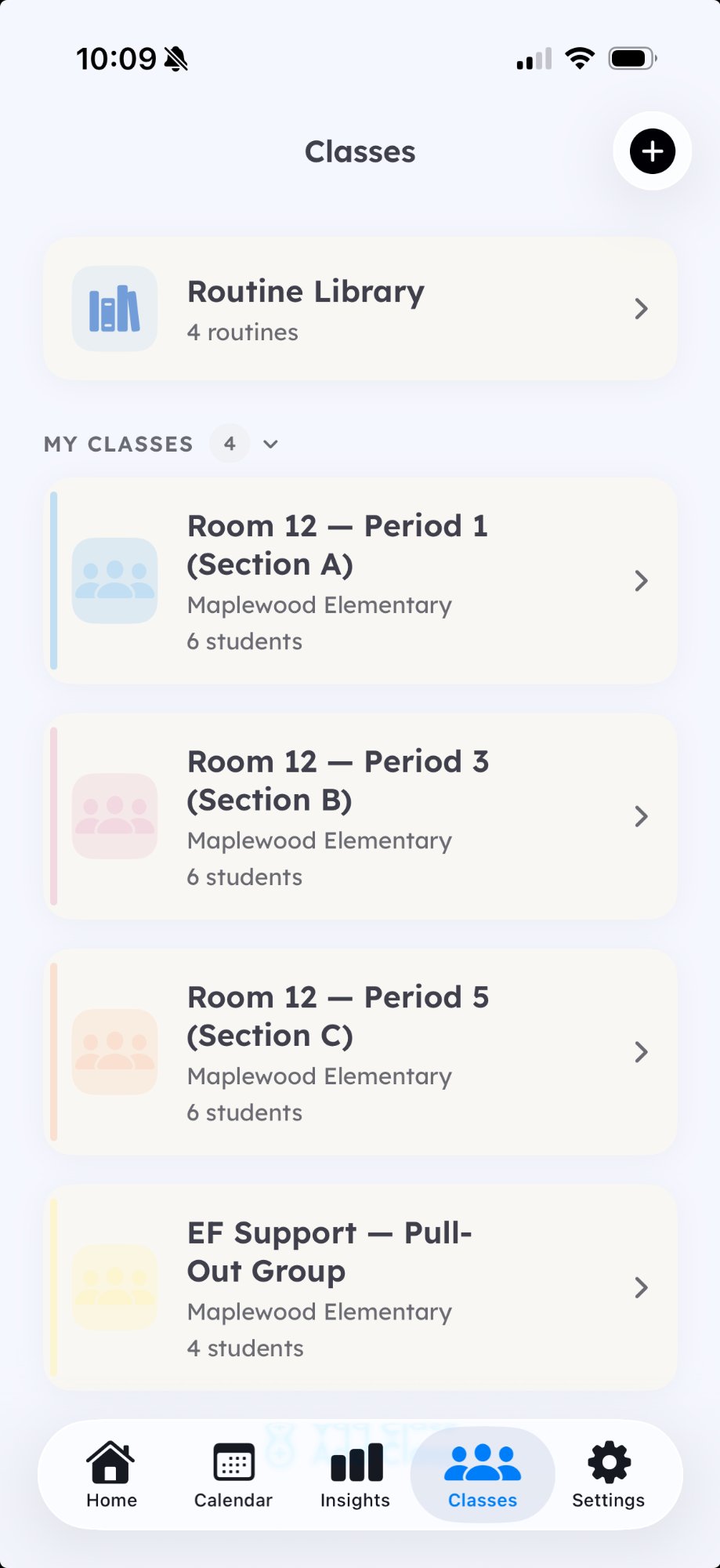The width and height of the screenshot is (720, 1568).
Task: Tap the classes count badge showing 4
Action: pos(229,444)
